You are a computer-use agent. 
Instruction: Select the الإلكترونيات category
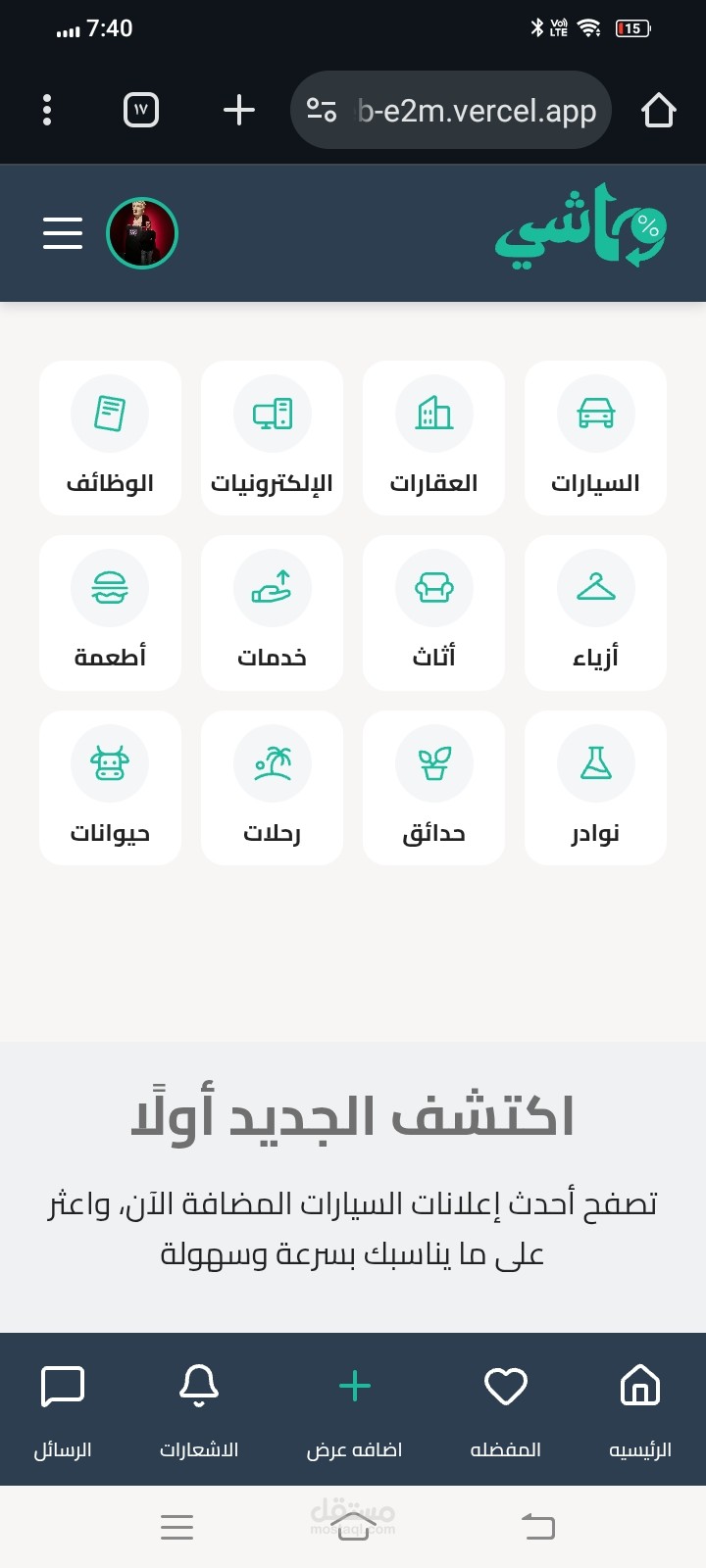(272, 437)
